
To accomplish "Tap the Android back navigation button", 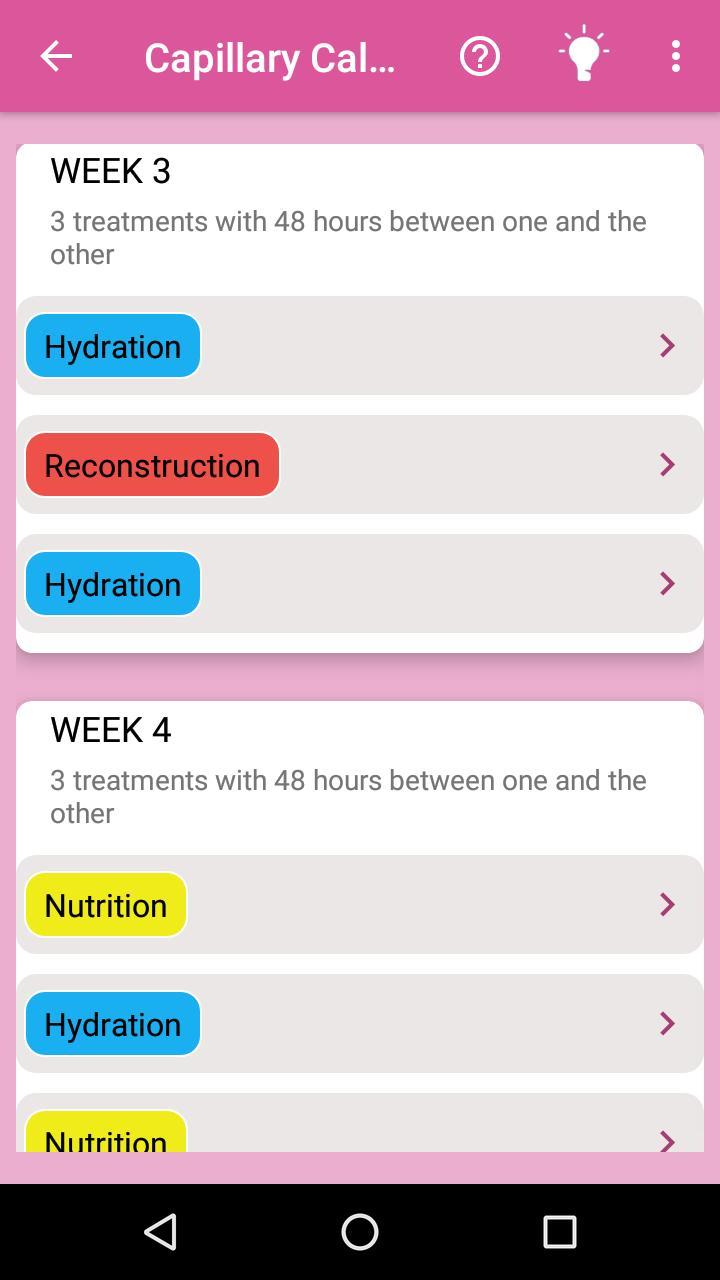I will pos(161,1232).
